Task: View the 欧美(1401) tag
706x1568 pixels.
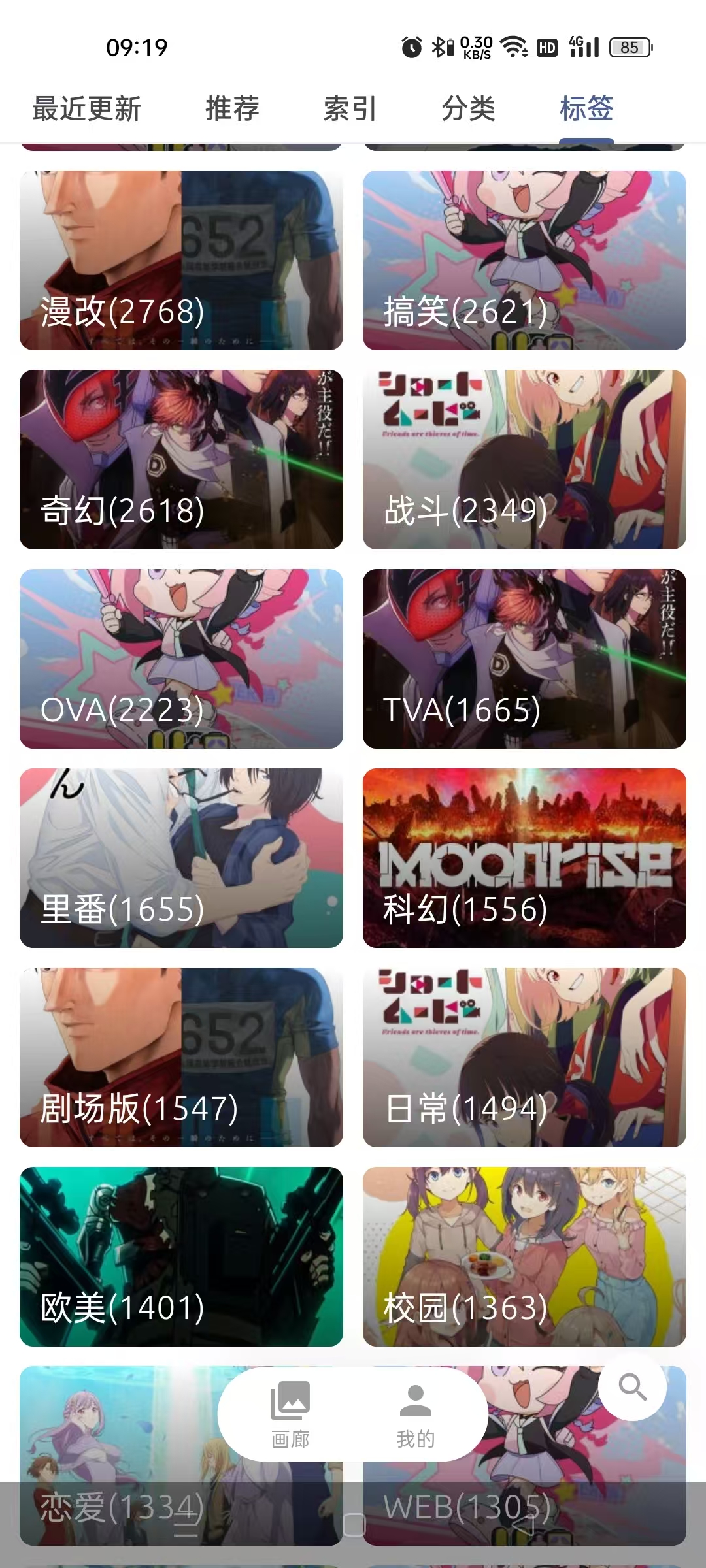Action: tap(181, 1256)
